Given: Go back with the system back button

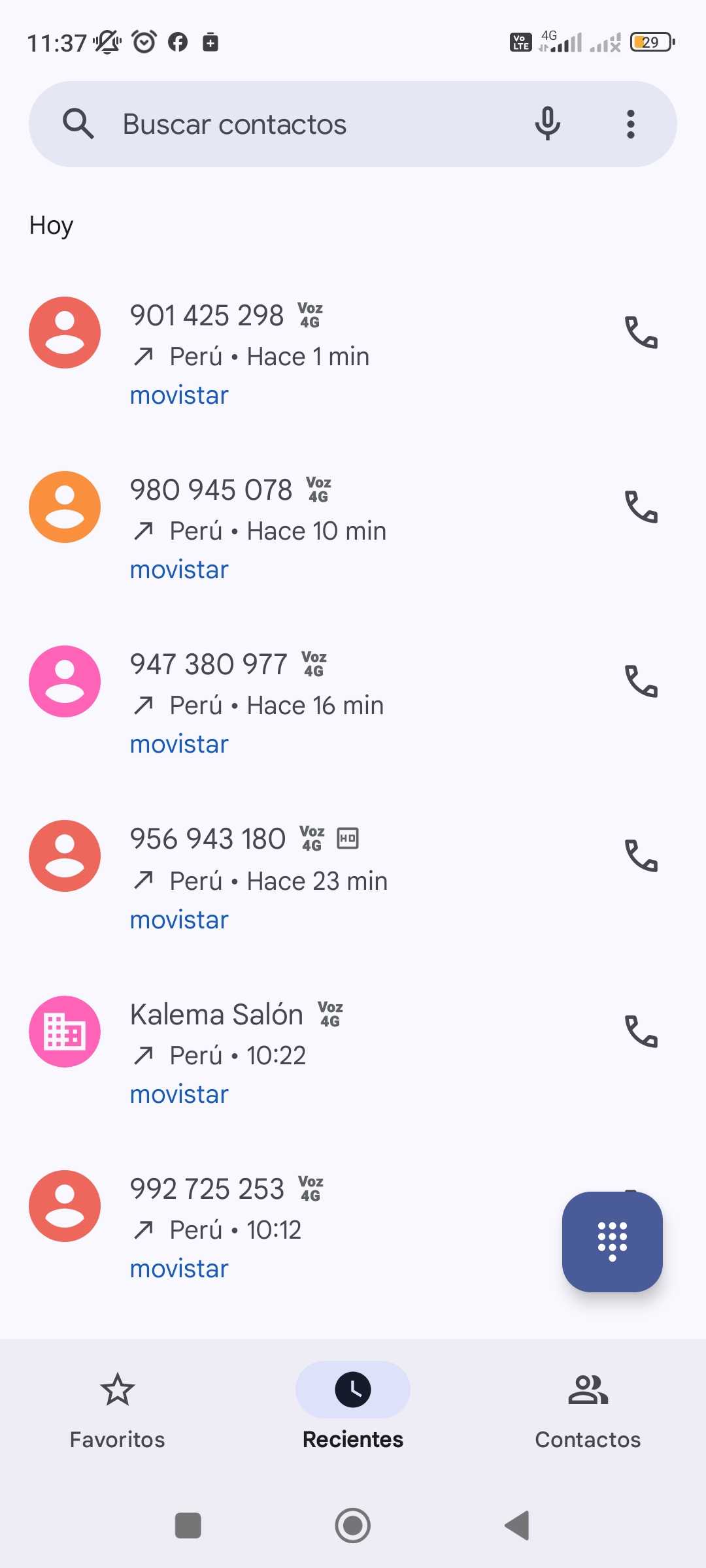Looking at the screenshot, I should pyautogui.click(x=517, y=1526).
